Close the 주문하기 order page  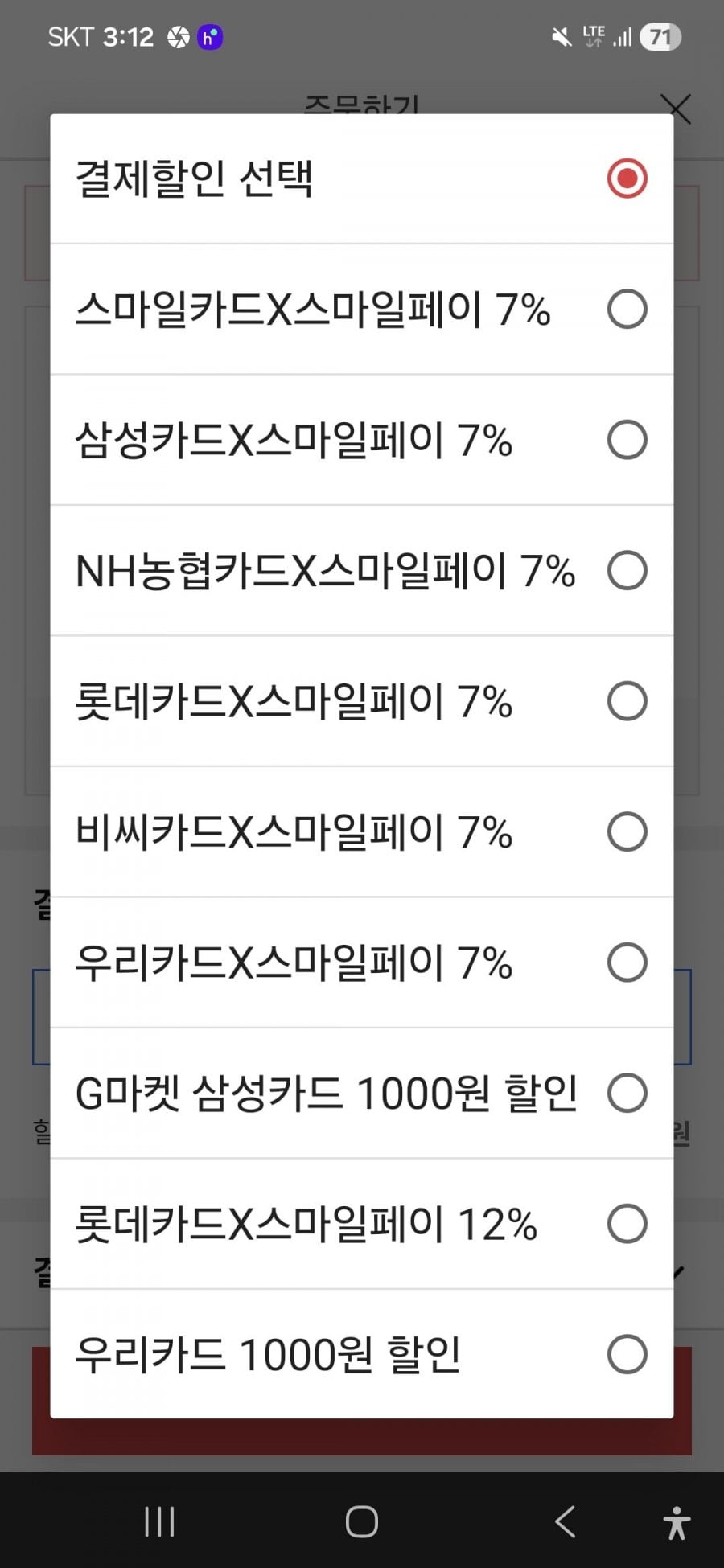pos(676,108)
